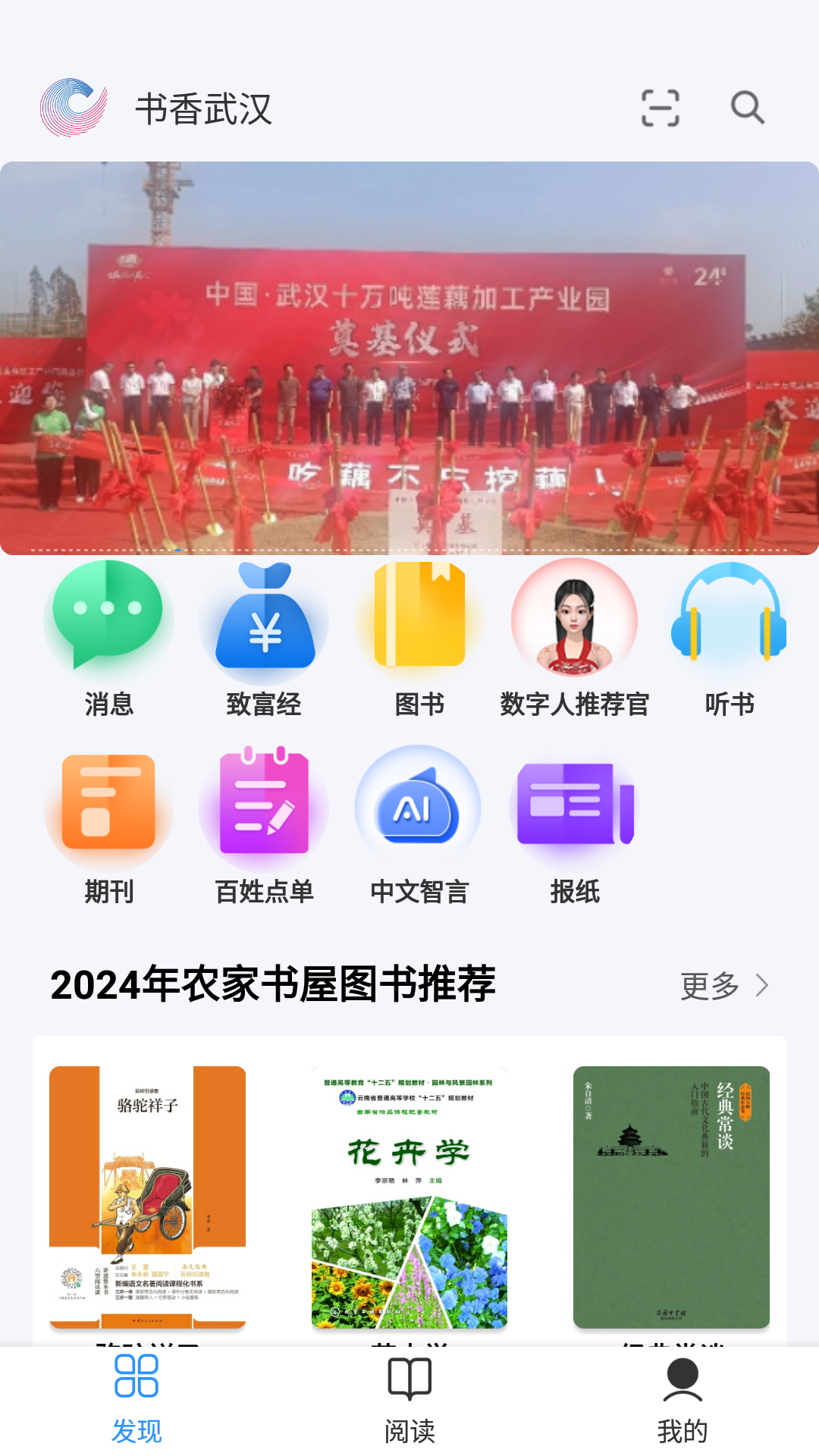Tap the 数字人推荐官 avatar icon
This screenshot has width=819, height=1456.
(x=574, y=620)
